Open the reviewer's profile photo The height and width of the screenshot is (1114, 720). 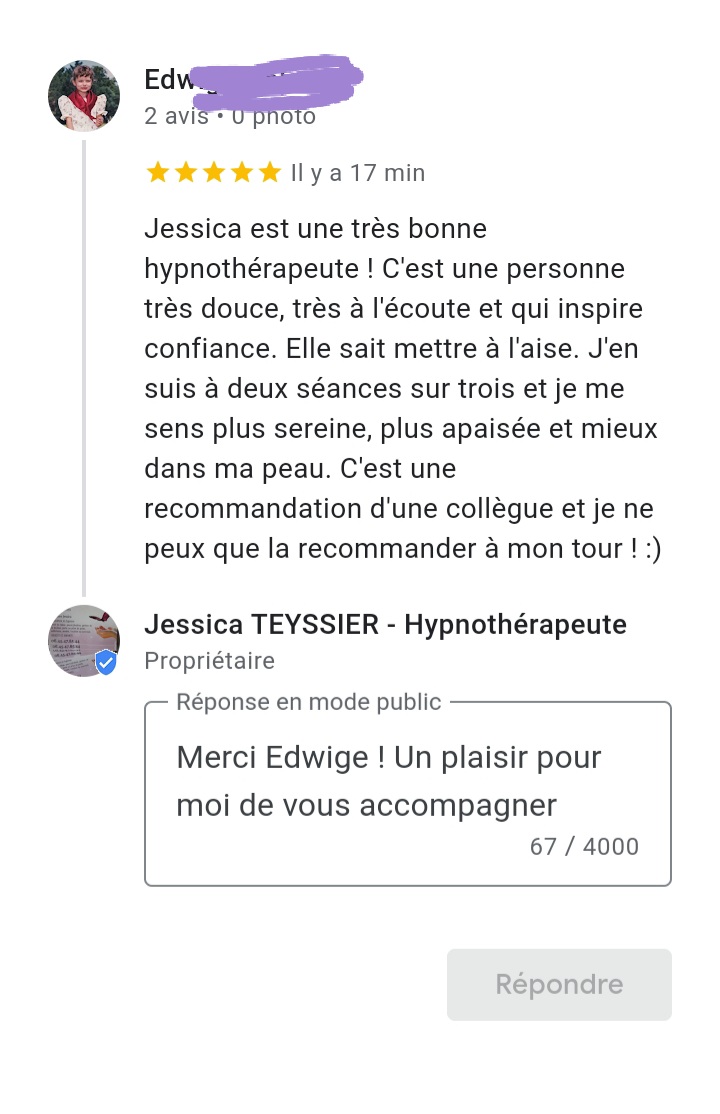coord(84,96)
